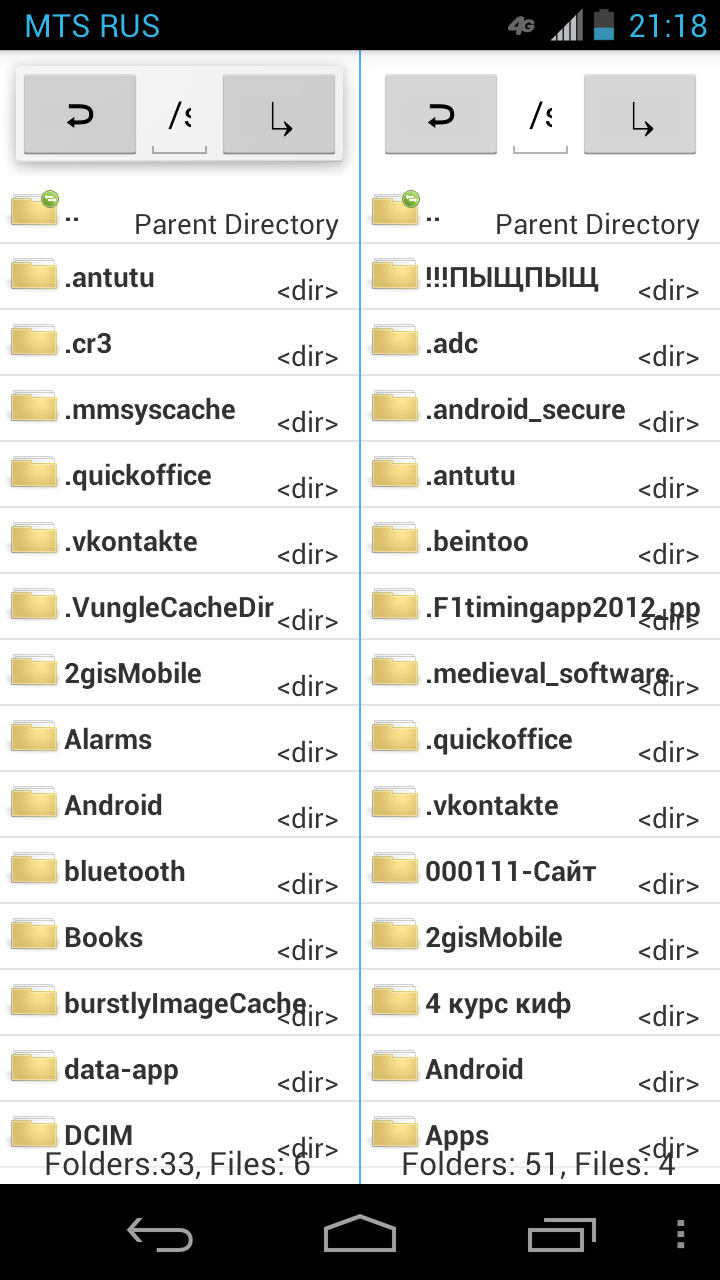
Task: Tap the right pane's back arrow button
Action: (x=441, y=115)
